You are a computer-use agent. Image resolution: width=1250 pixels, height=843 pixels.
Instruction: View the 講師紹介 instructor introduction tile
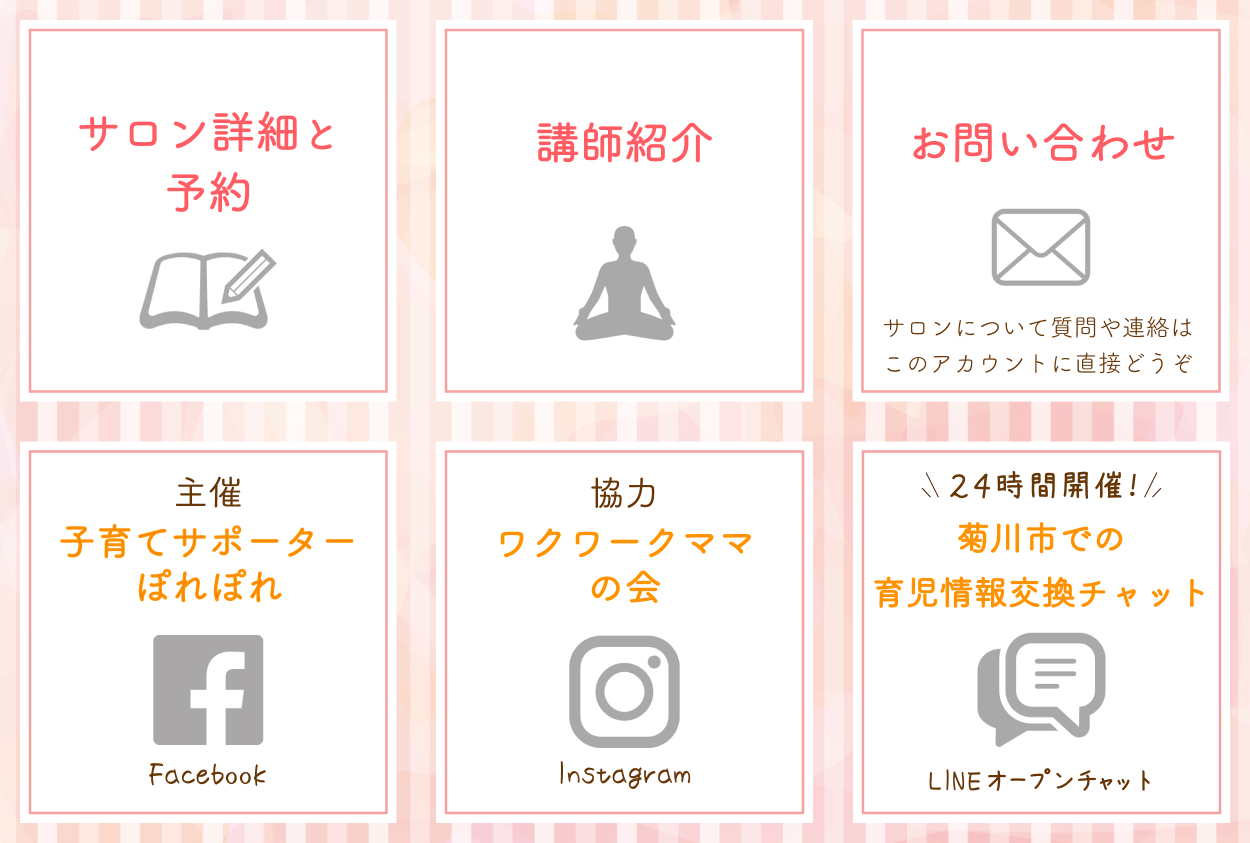click(x=624, y=211)
